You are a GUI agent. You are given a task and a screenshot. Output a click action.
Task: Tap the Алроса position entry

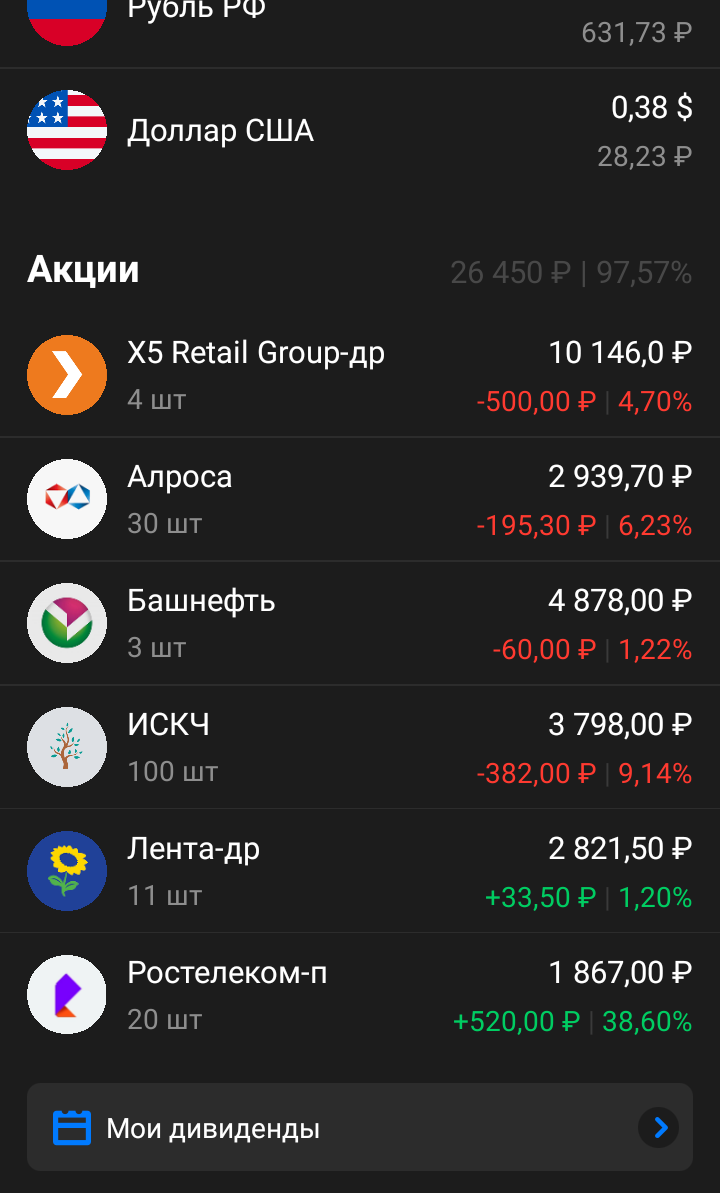(360, 499)
